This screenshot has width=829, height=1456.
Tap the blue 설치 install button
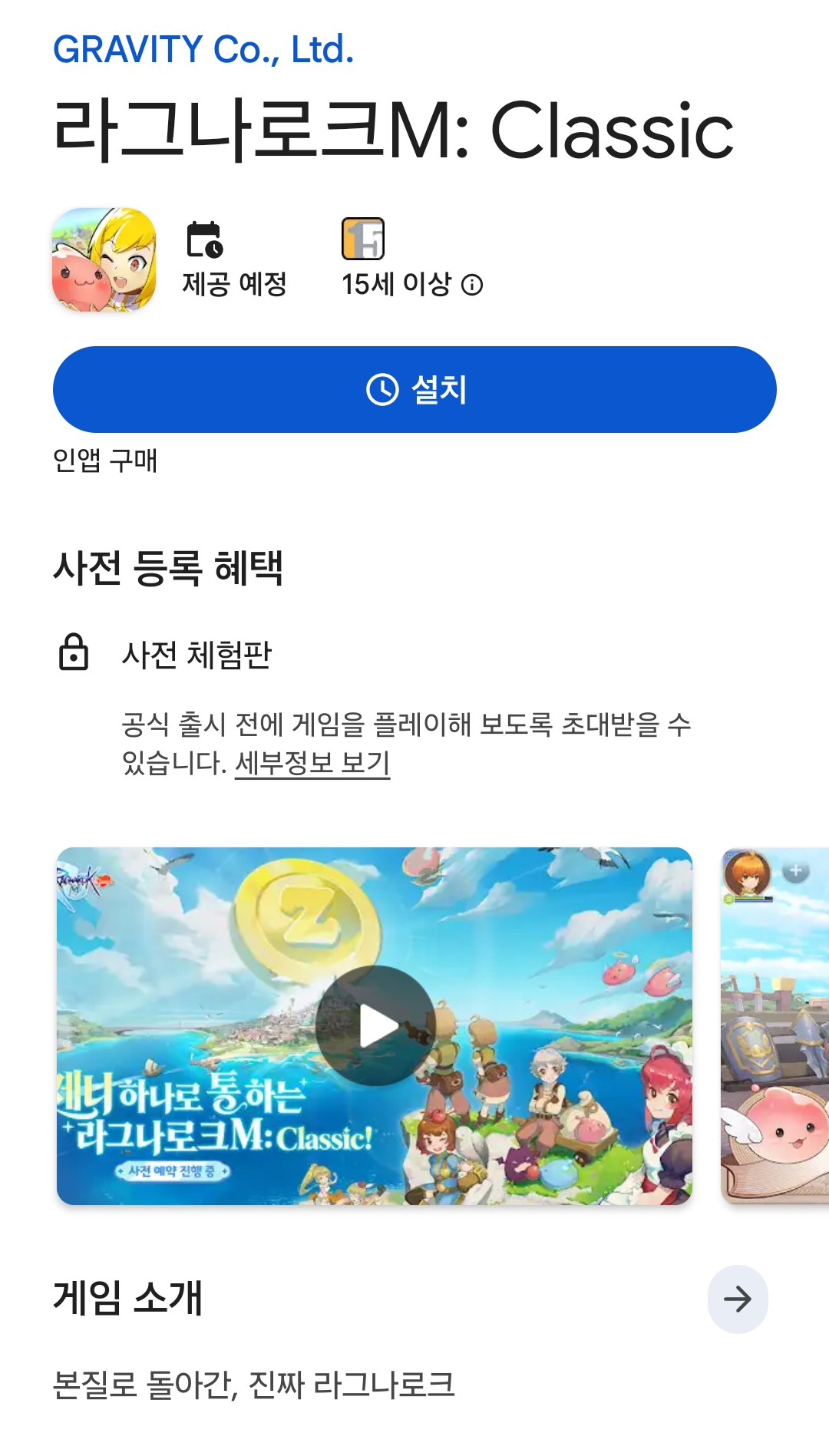(x=414, y=389)
